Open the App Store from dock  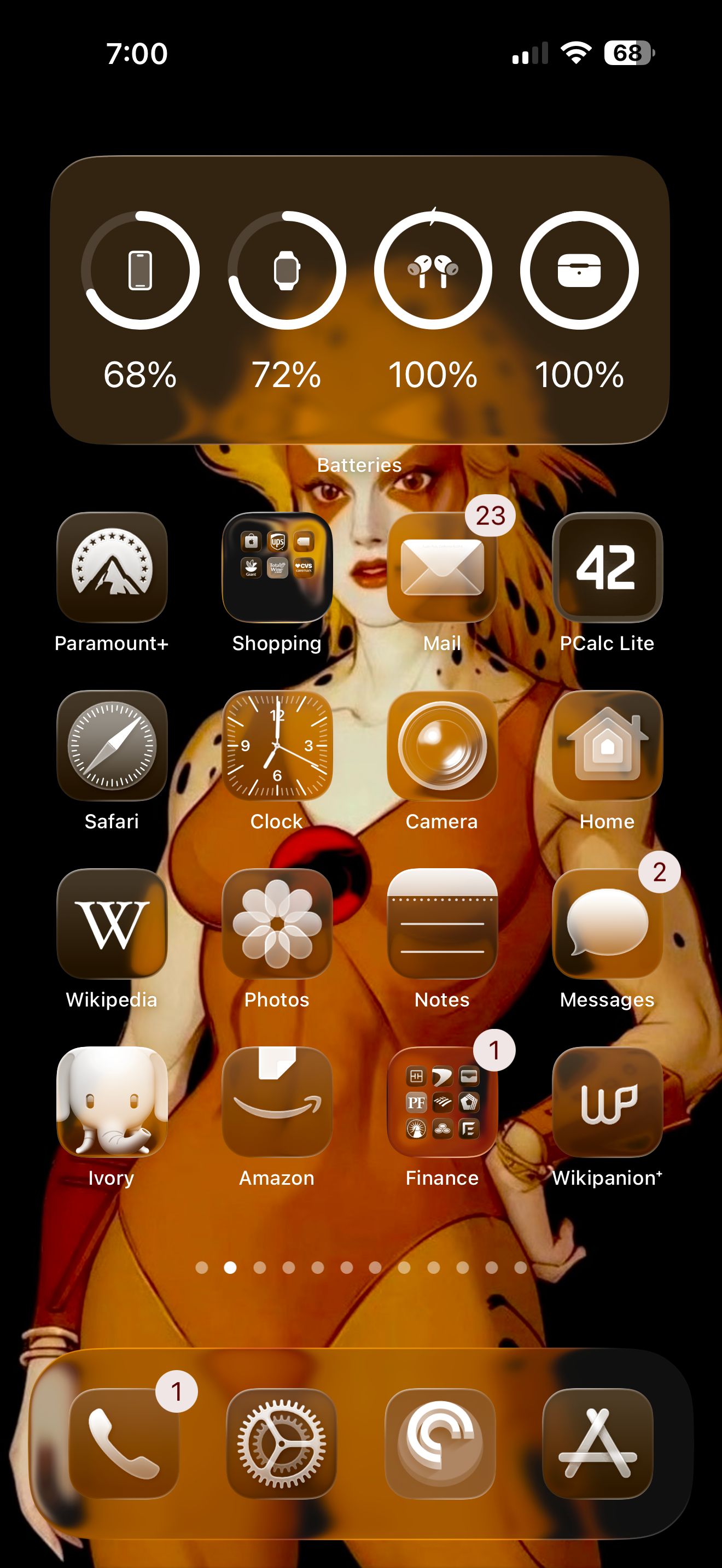click(597, 1443)
